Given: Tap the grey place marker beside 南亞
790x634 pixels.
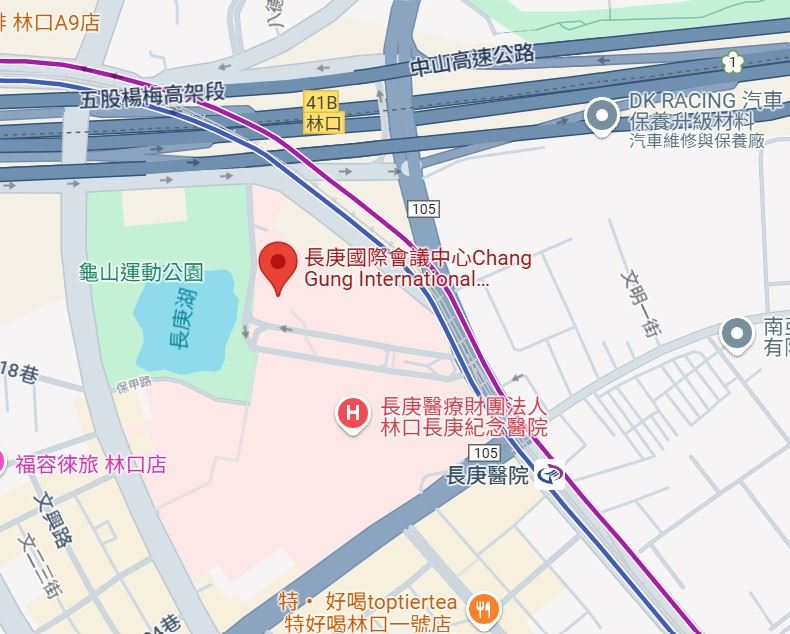Looking at the screenshot, I should (737, 333).
